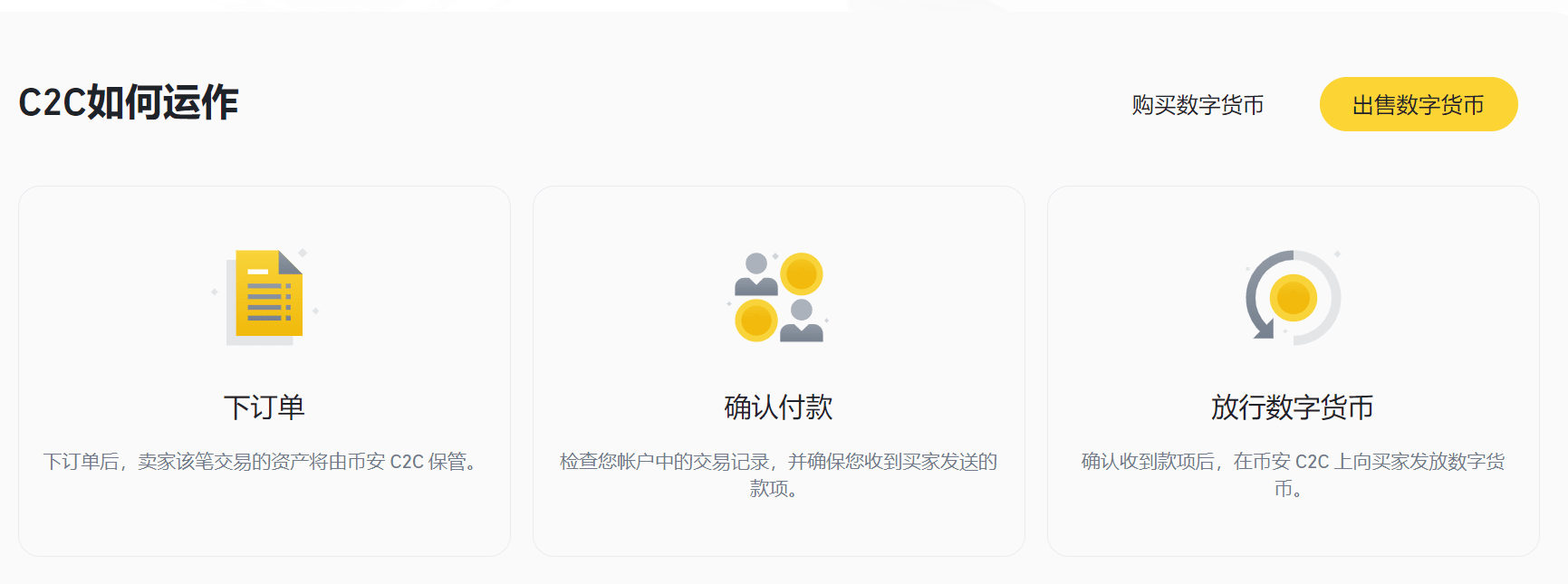Select the 出售数字货币 tab
This screenshot has width=1568, height=584.
tap(1418, 105)
